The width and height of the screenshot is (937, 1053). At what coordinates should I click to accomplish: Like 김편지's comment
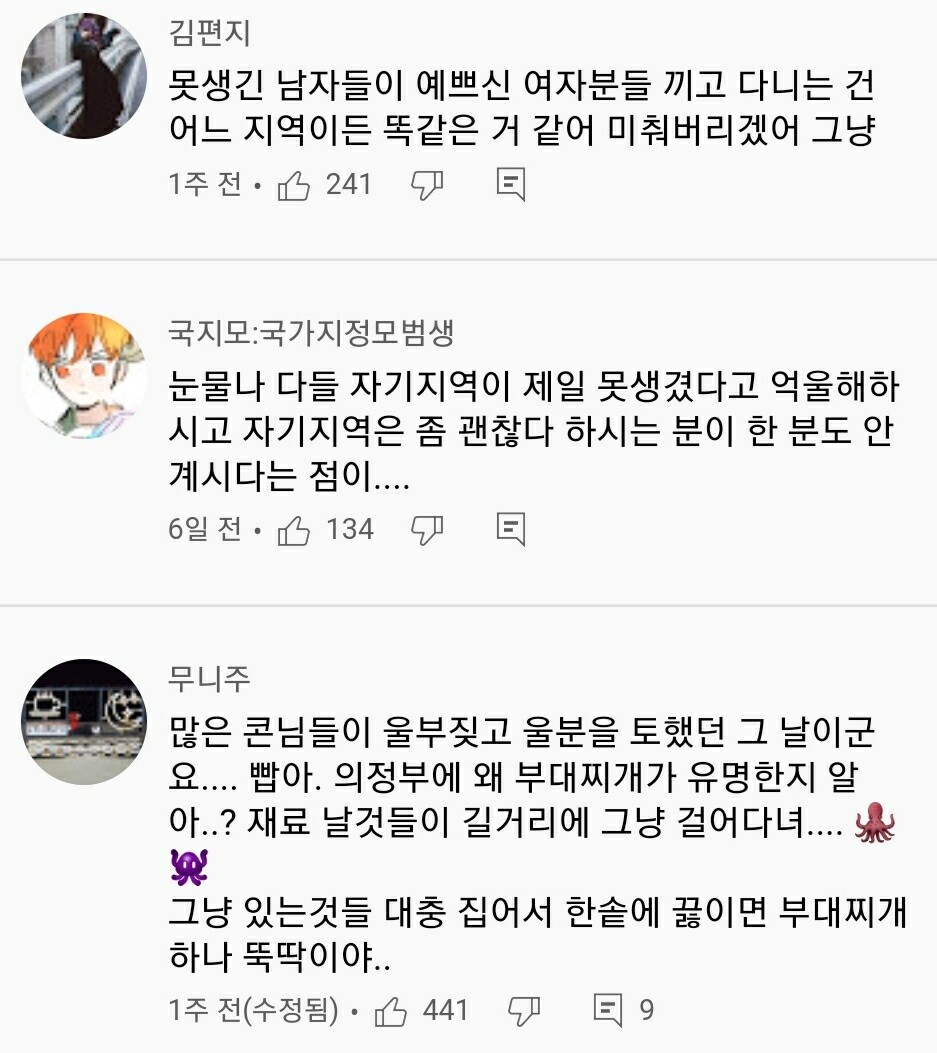pyautogui.click(x=293, y=185)
